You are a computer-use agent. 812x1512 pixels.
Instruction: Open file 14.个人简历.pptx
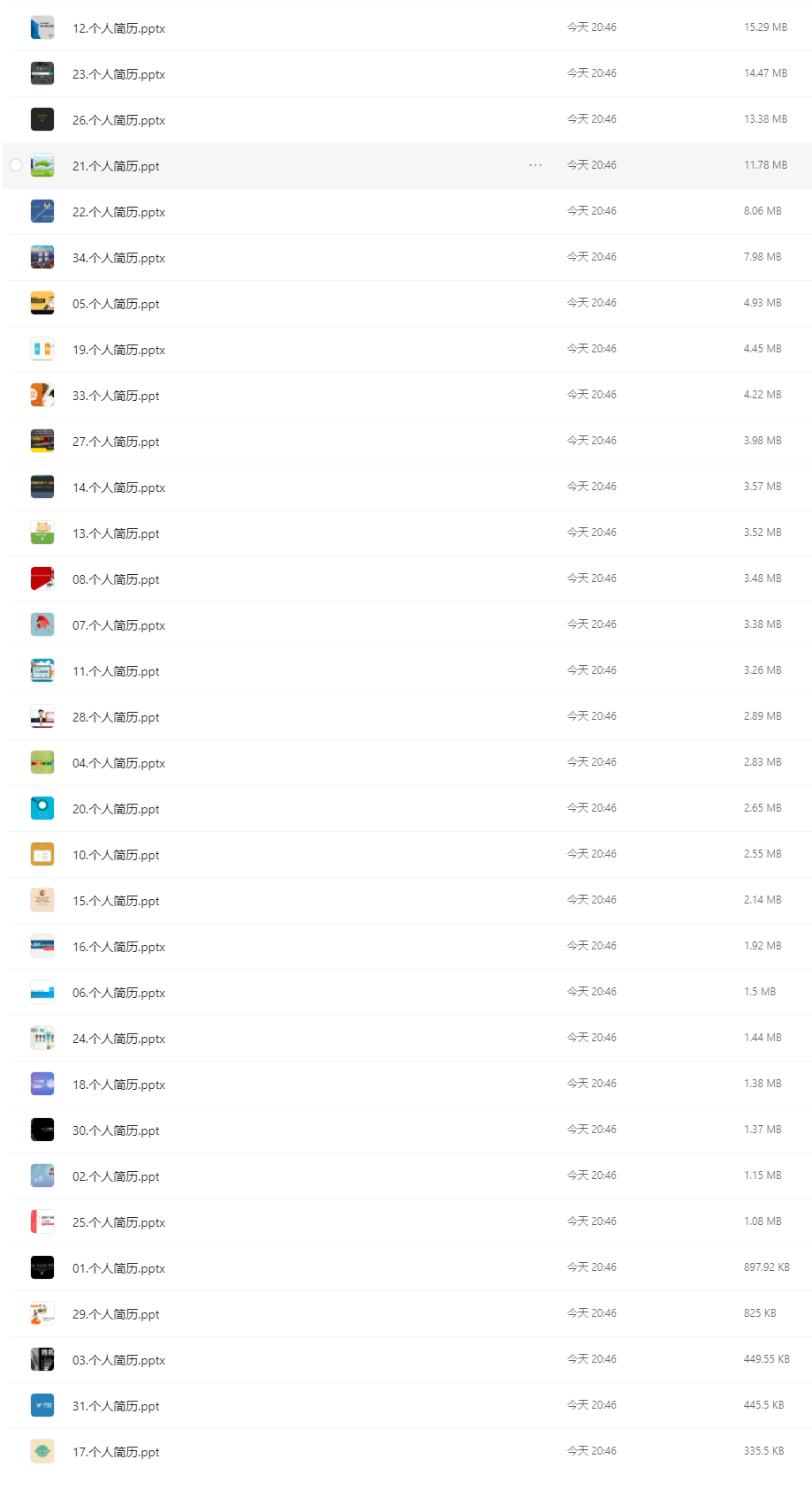tap(118, 488)
